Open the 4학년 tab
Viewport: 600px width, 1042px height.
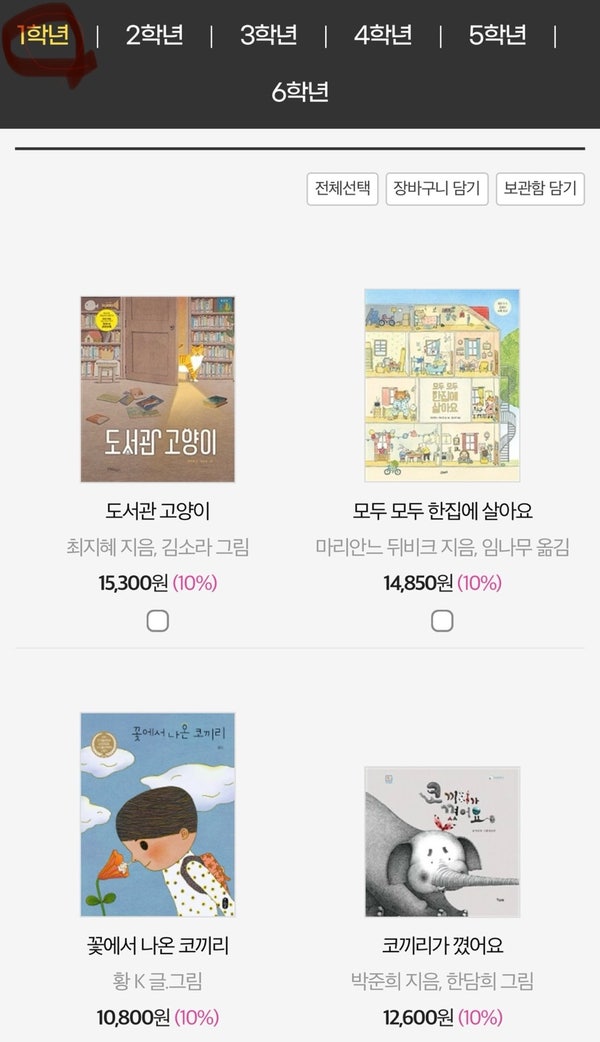[x=383, y=35]
